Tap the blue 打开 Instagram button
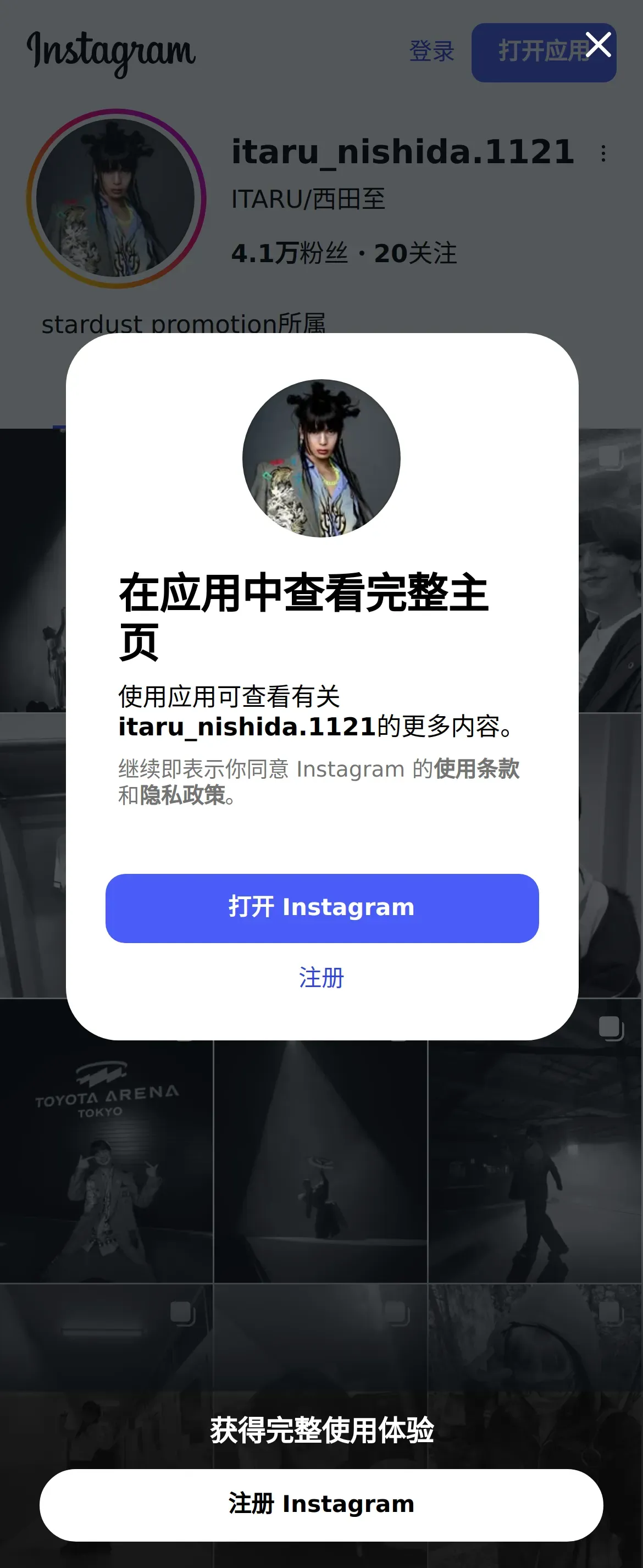 [x=321, y=907]
